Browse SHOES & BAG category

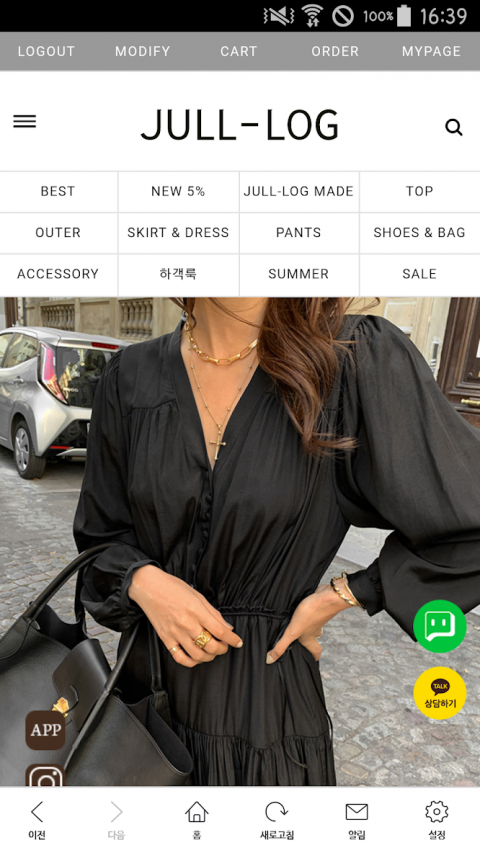[x=420, y=233]
